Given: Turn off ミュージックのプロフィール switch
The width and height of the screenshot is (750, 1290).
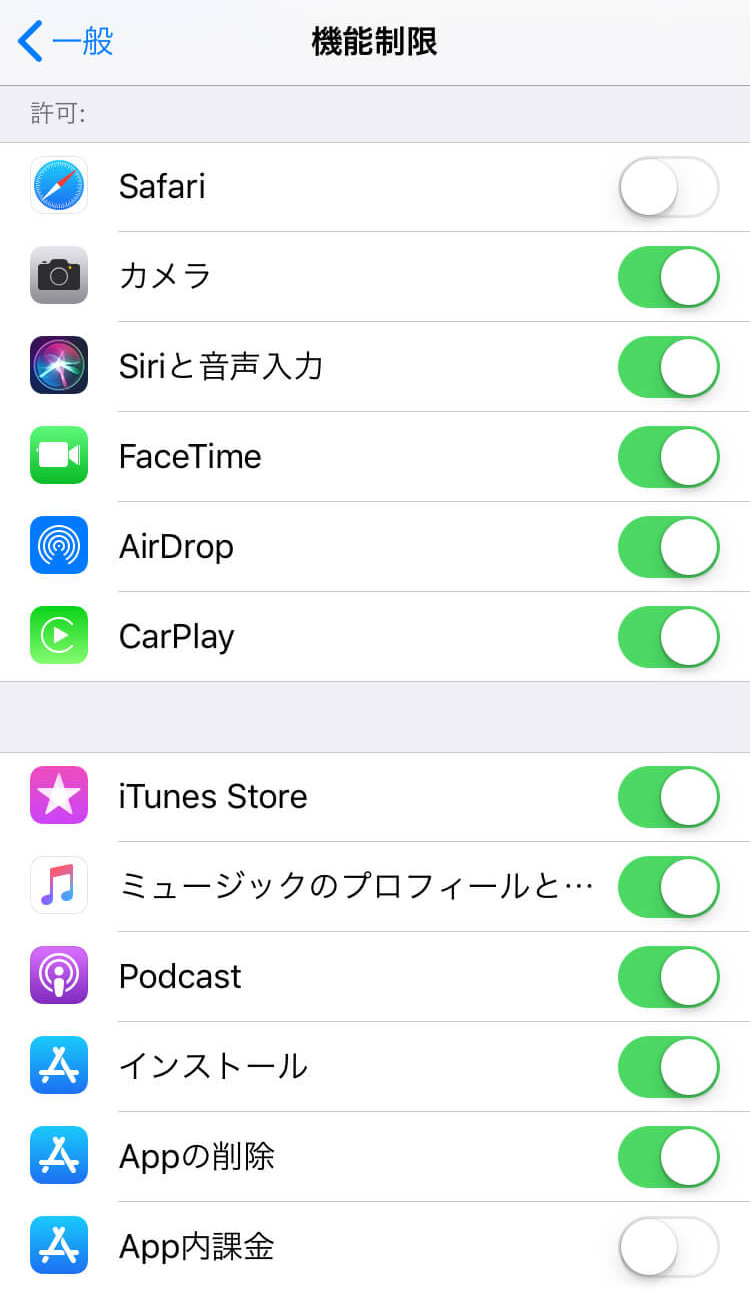Looking at the screenshot, I should click(x=669, y=887).
